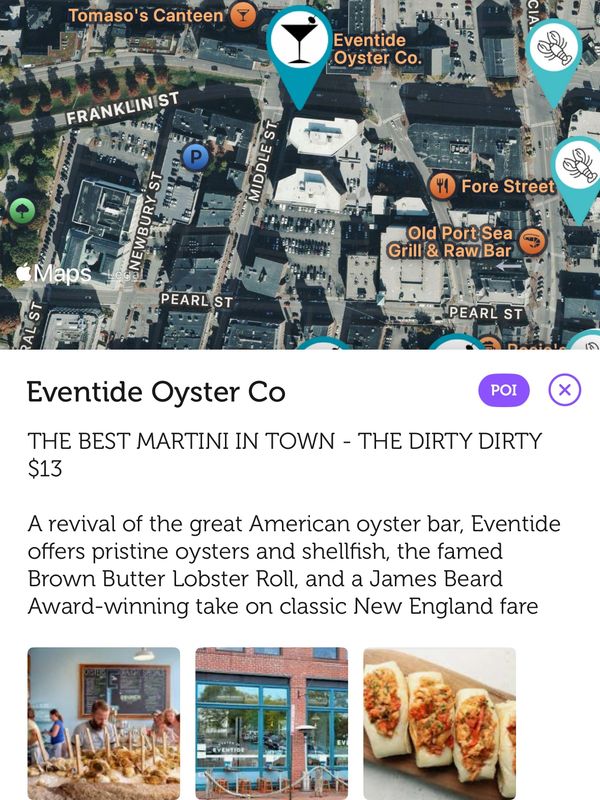This screenshot has height=800, width=600.
Task: Tap Old Port Sea Grill & Raw Bar marker
Action: (533, 240)
